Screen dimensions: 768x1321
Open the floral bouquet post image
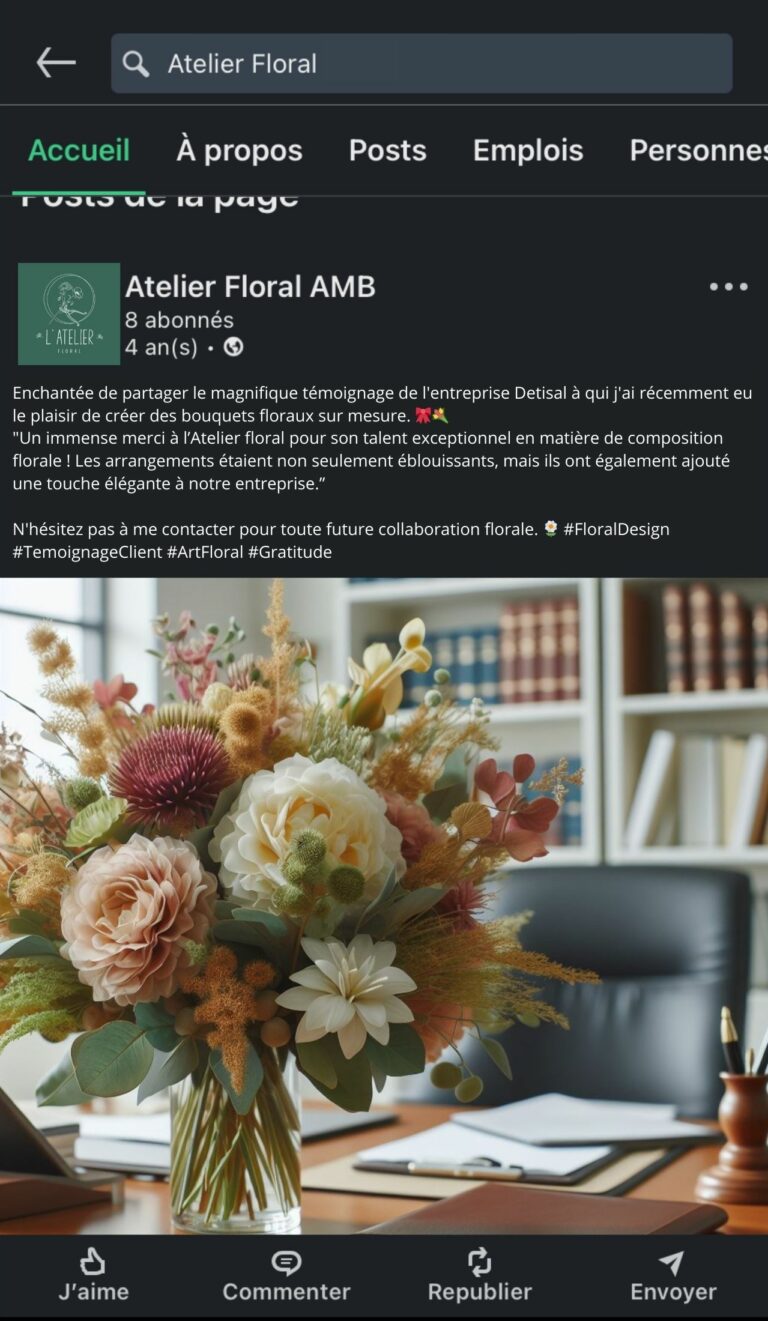point(384,905)
